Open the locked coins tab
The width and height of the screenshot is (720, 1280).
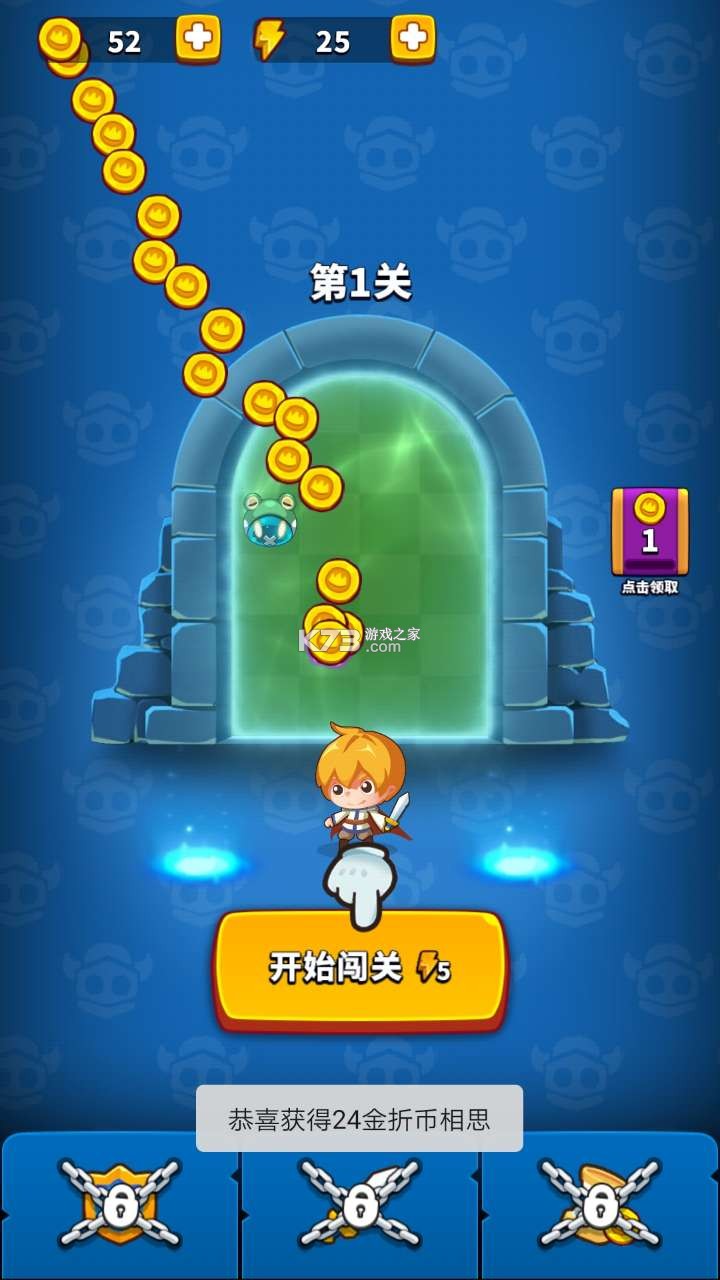pos(599,1205)
